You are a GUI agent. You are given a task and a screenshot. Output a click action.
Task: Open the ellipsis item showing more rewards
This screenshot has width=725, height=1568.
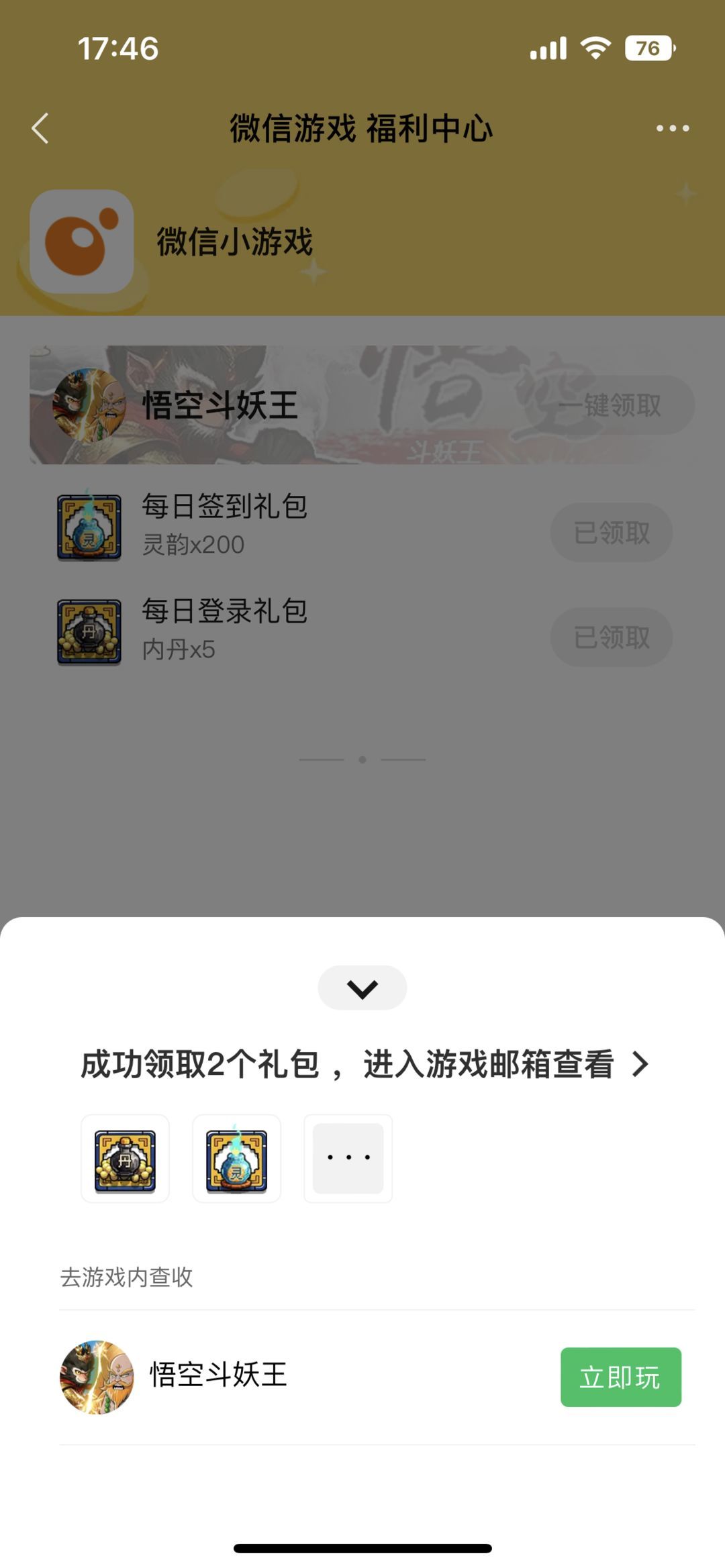[x=348, y=1157]
